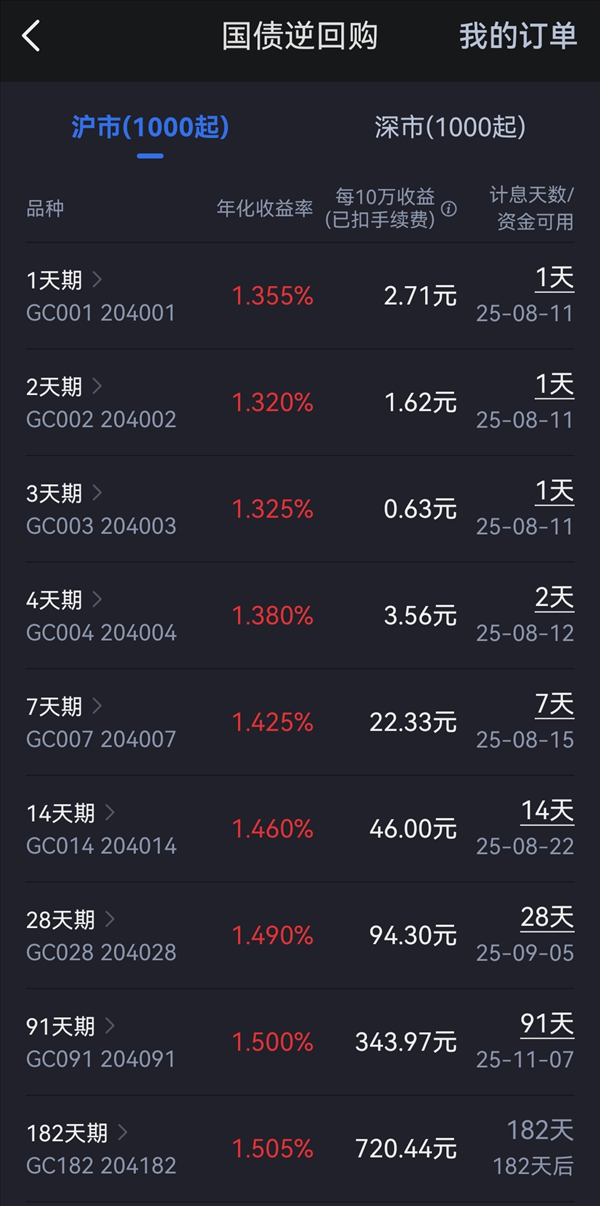Show info about 每10万收益 calculation
The image size is (600, 1206).
point(449,209)
